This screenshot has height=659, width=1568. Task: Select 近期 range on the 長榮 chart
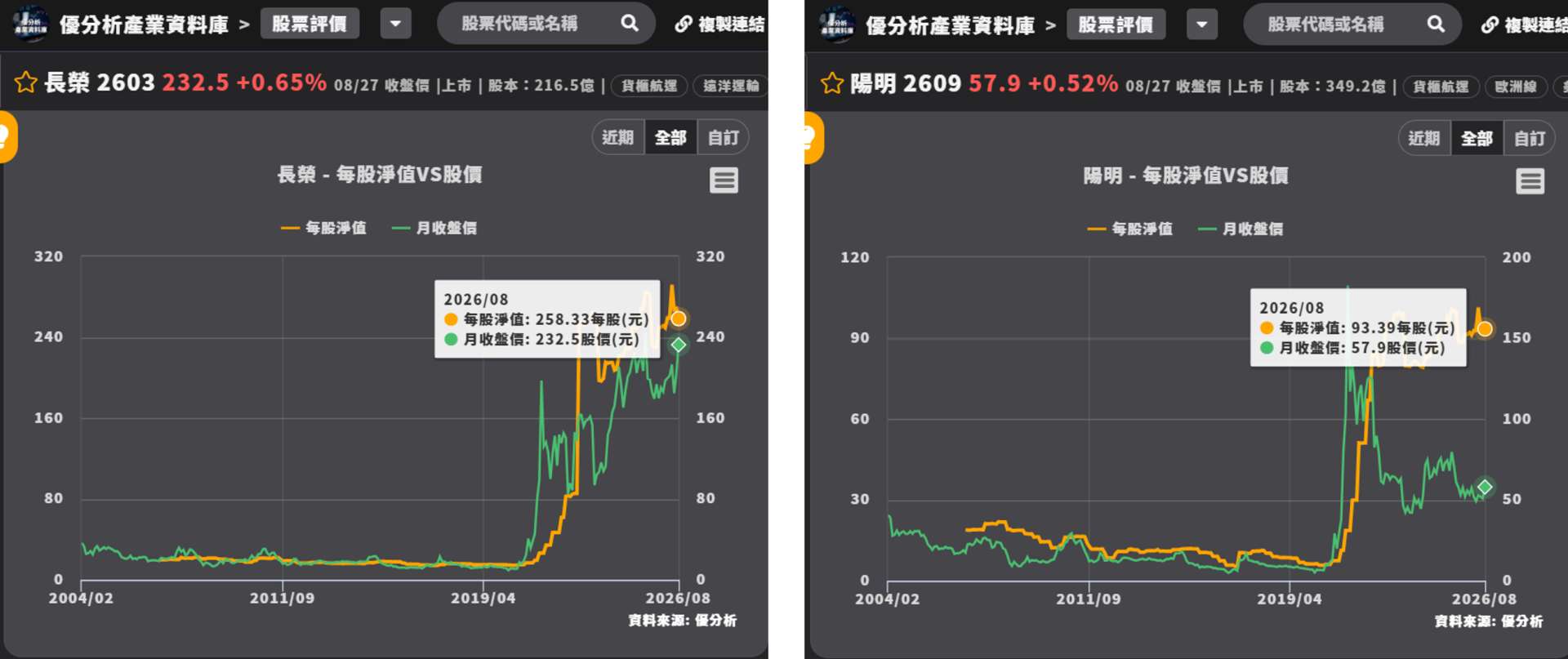click(618, 137)
